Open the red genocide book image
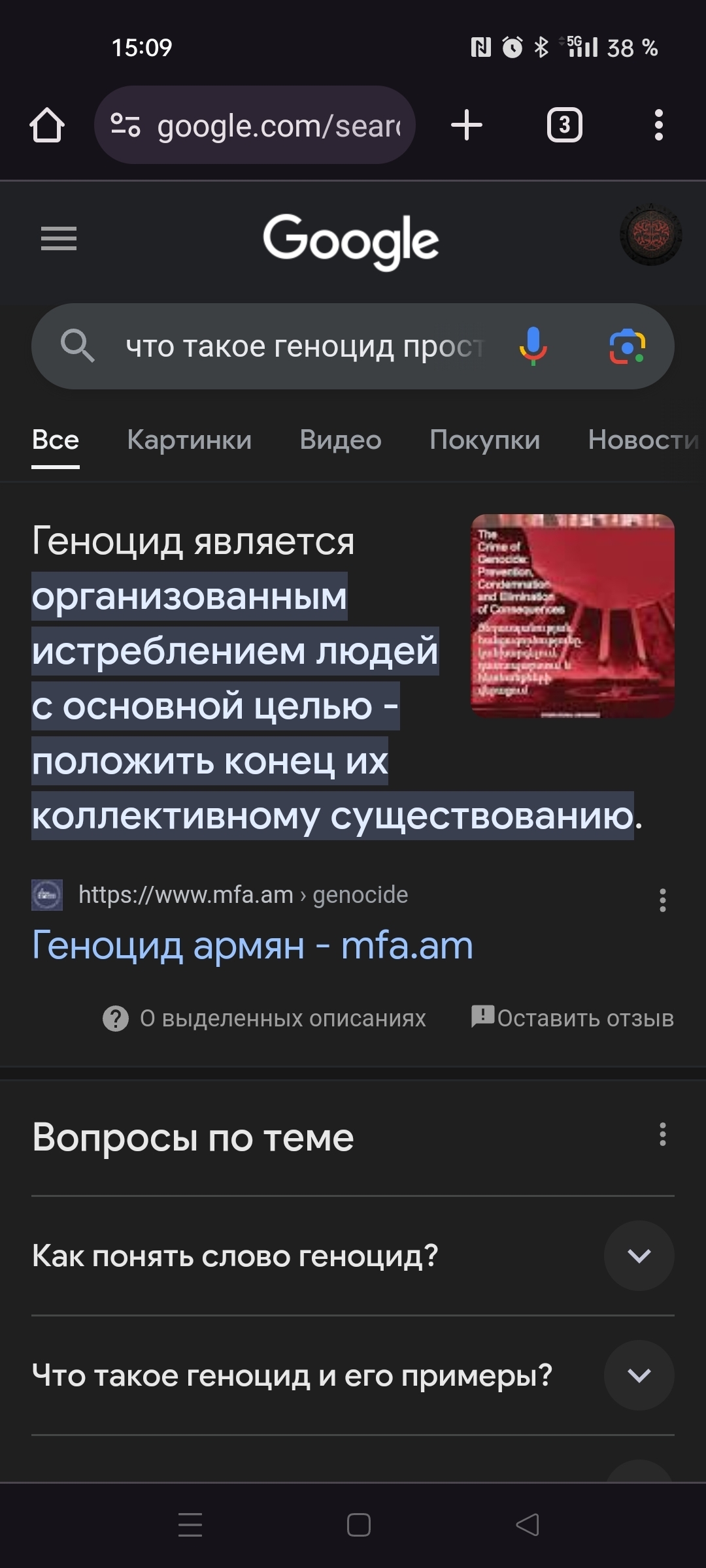This screenshot has width=706, height=1568. click(x=573, y=616)
